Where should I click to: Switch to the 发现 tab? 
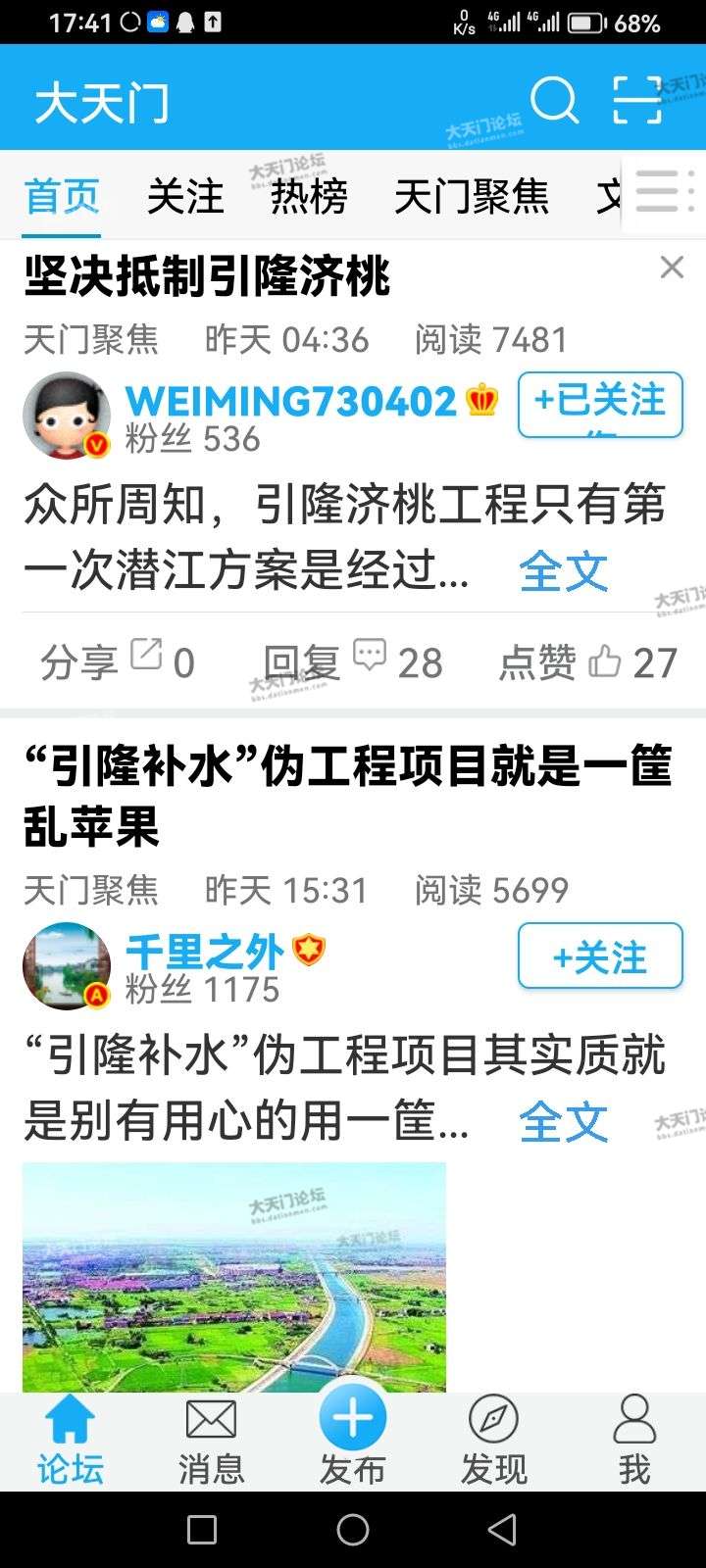click(x=493, y=1442)
